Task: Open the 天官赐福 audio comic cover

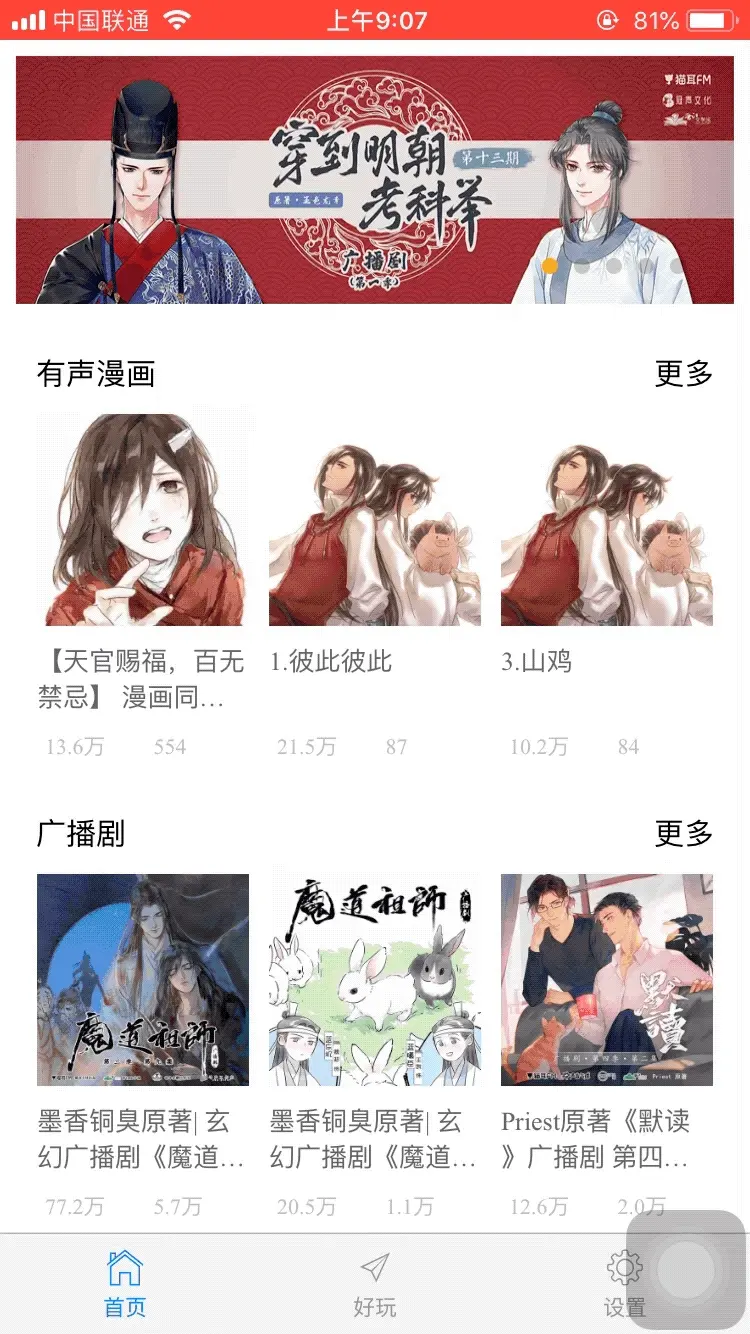Action: (144, 518)
